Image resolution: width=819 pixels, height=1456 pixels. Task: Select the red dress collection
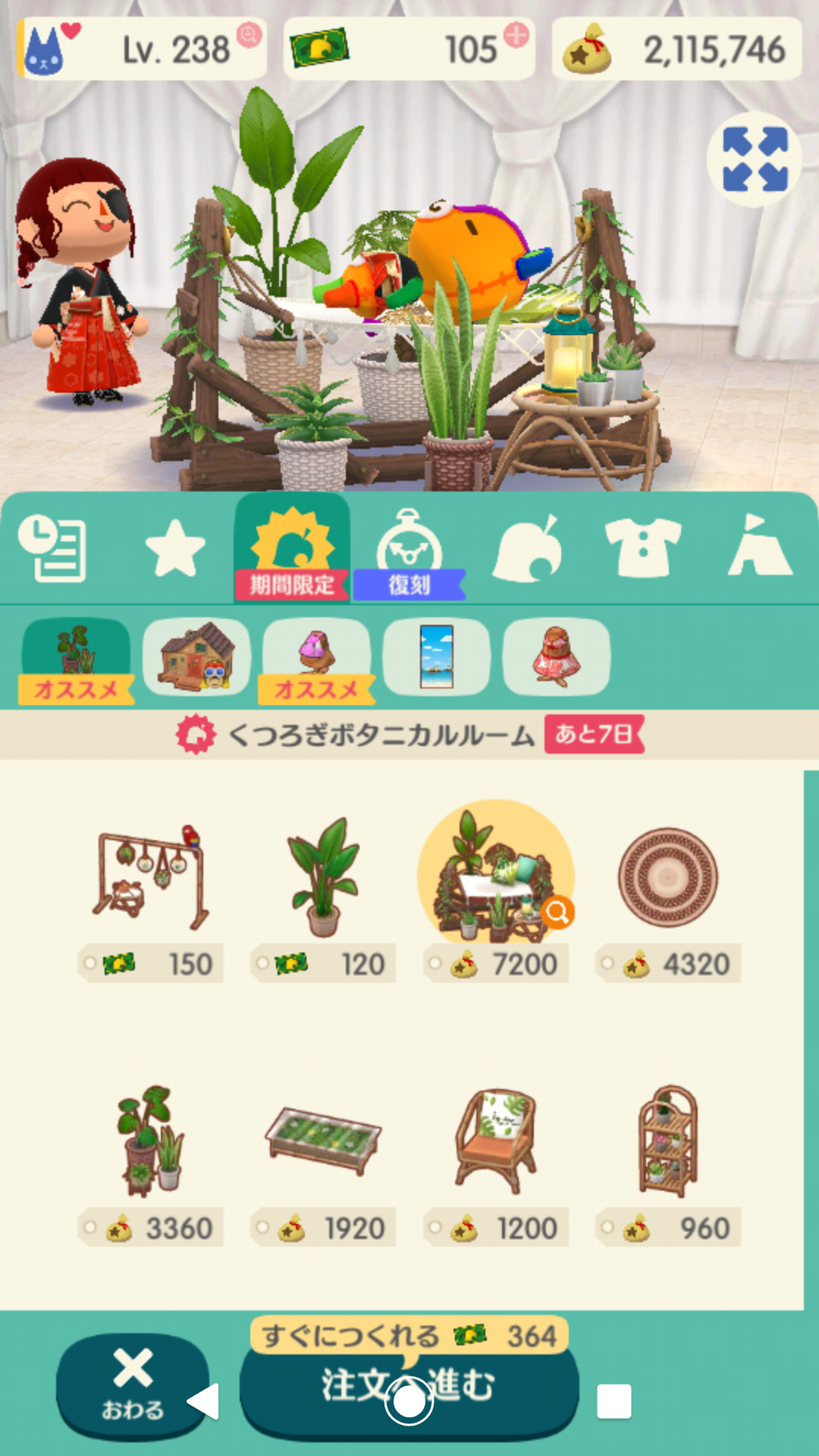click(x=557, y=657)
